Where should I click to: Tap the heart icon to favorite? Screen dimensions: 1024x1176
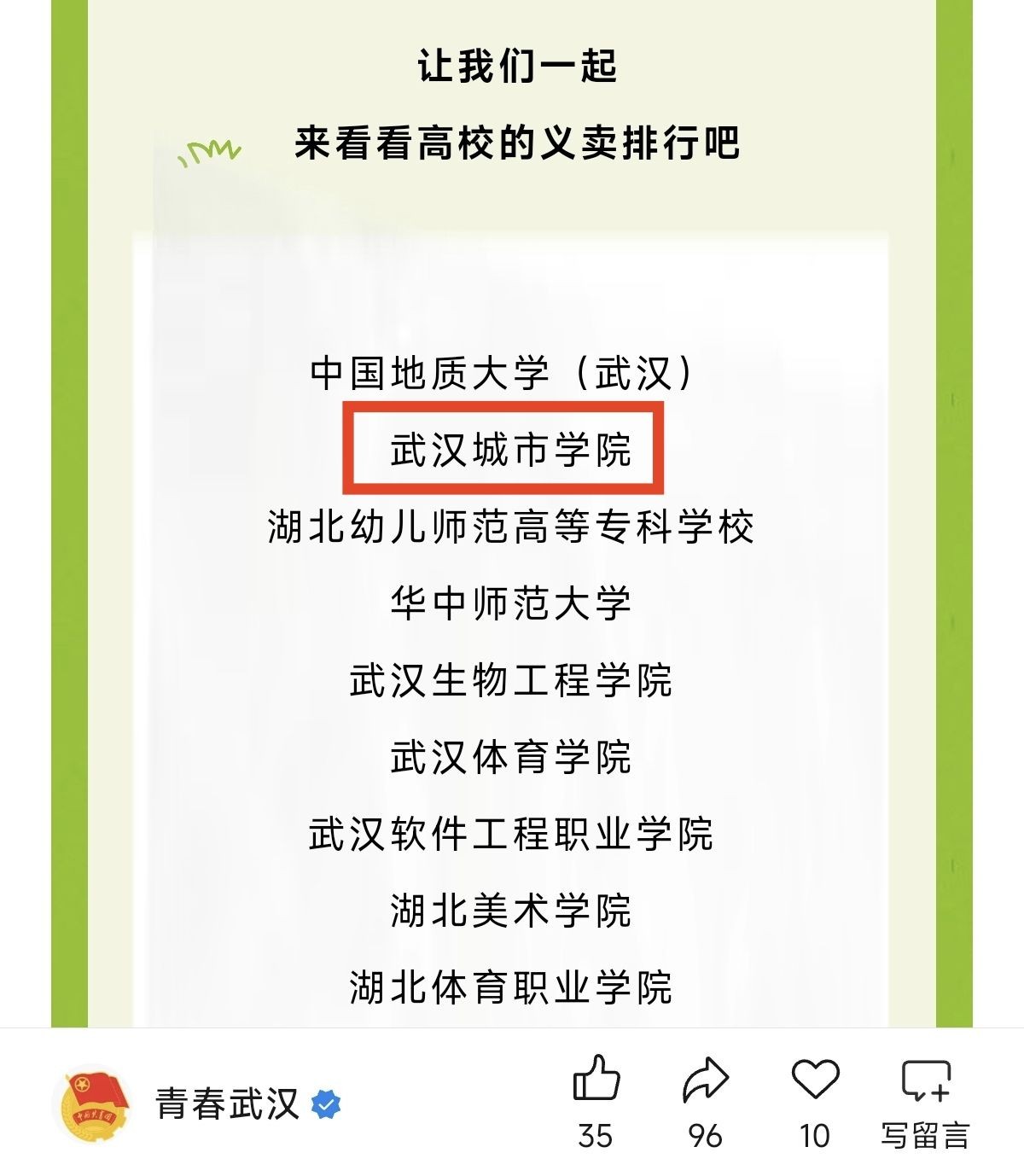click(815, 1080)
